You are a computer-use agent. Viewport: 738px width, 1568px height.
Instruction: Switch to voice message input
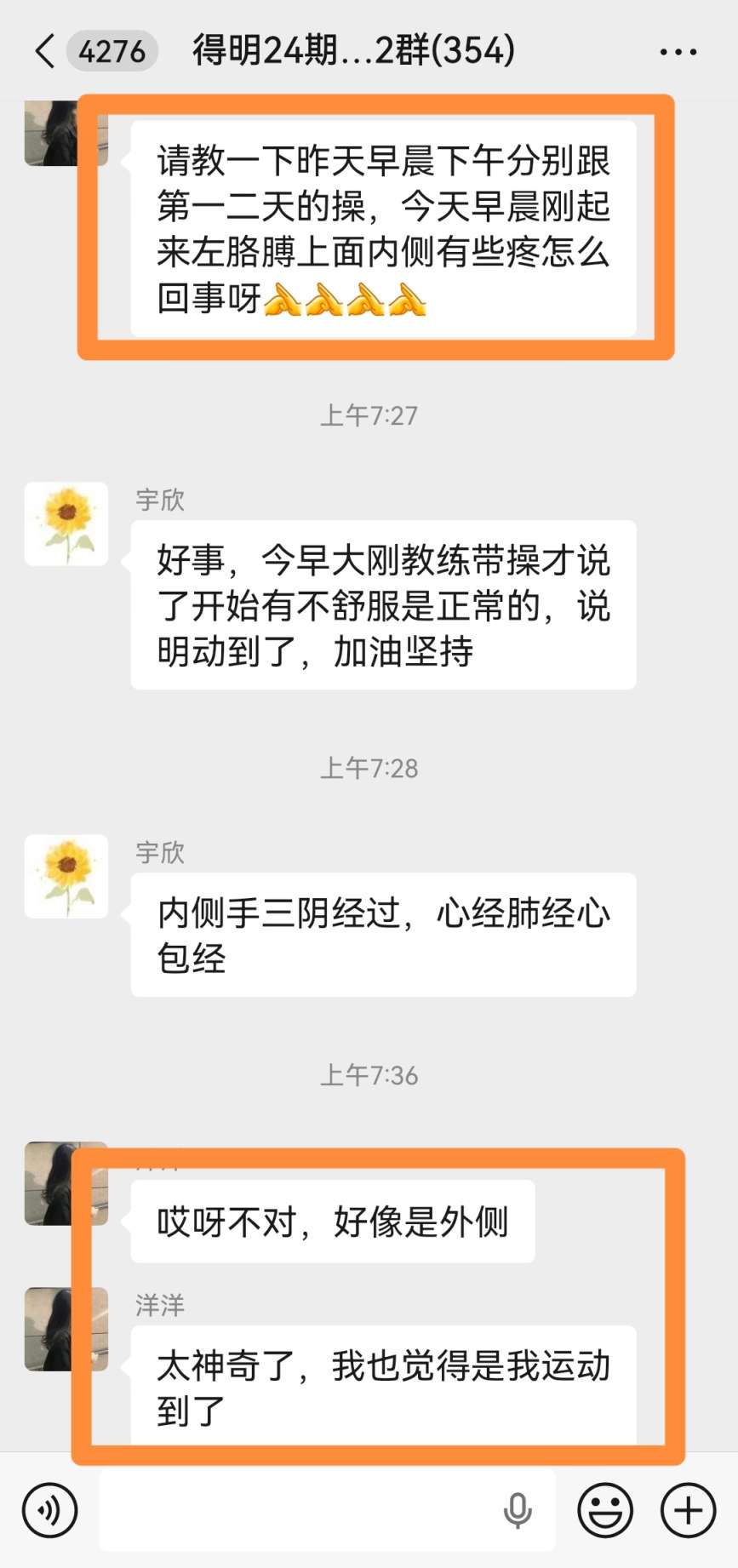pos(50,1510)
